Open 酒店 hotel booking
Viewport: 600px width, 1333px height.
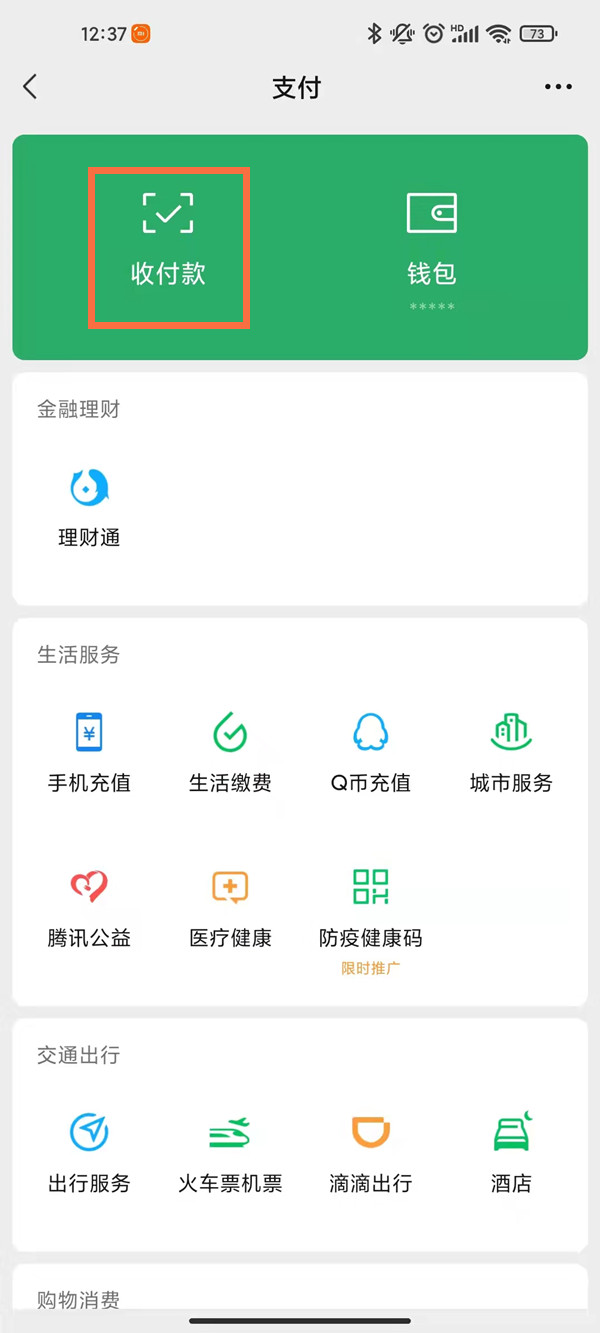pos(511,1153)
